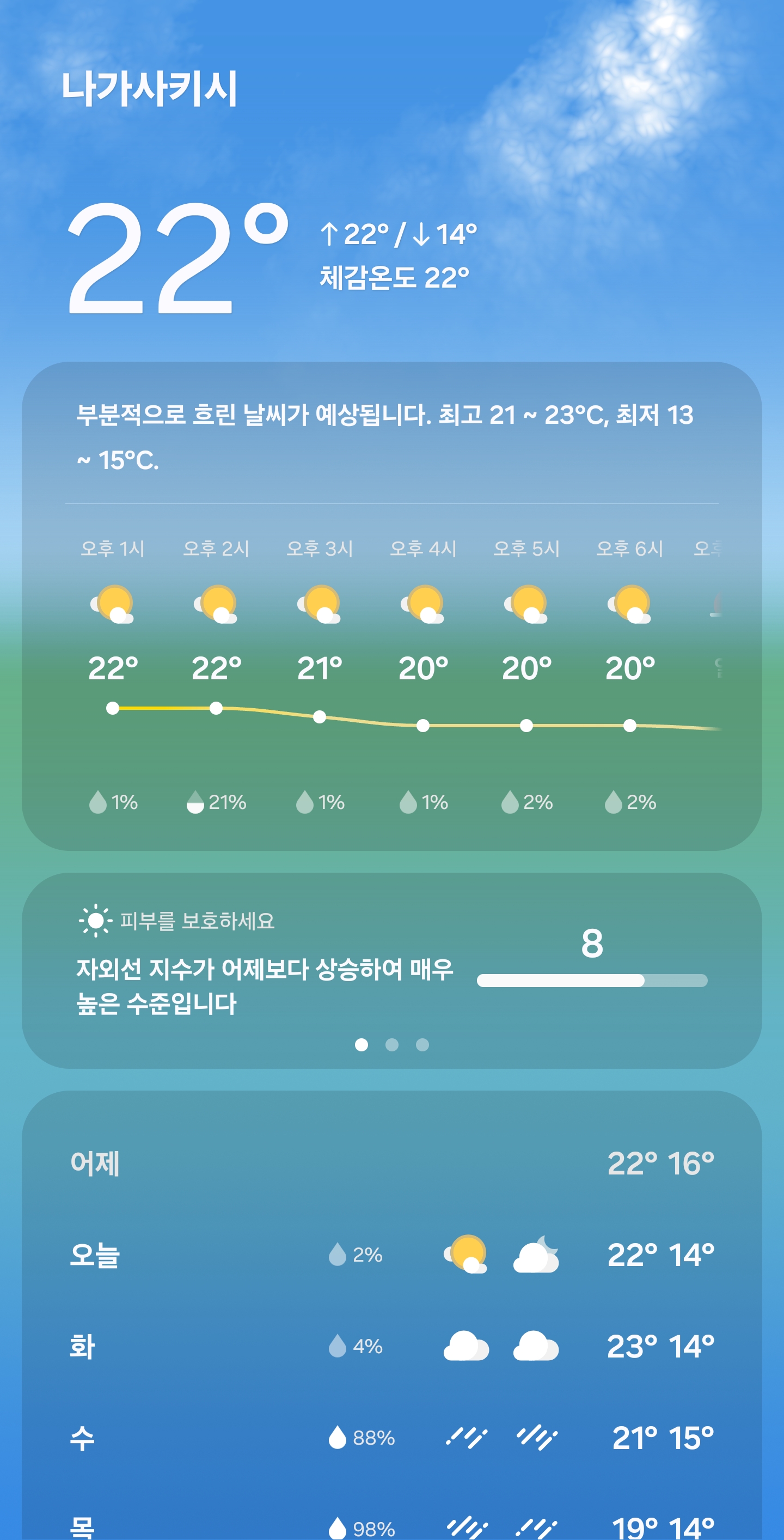Select the third page indicator dot
Image resolution: width=784 pixels, height=1540 pixels.
coord(422,1044)
